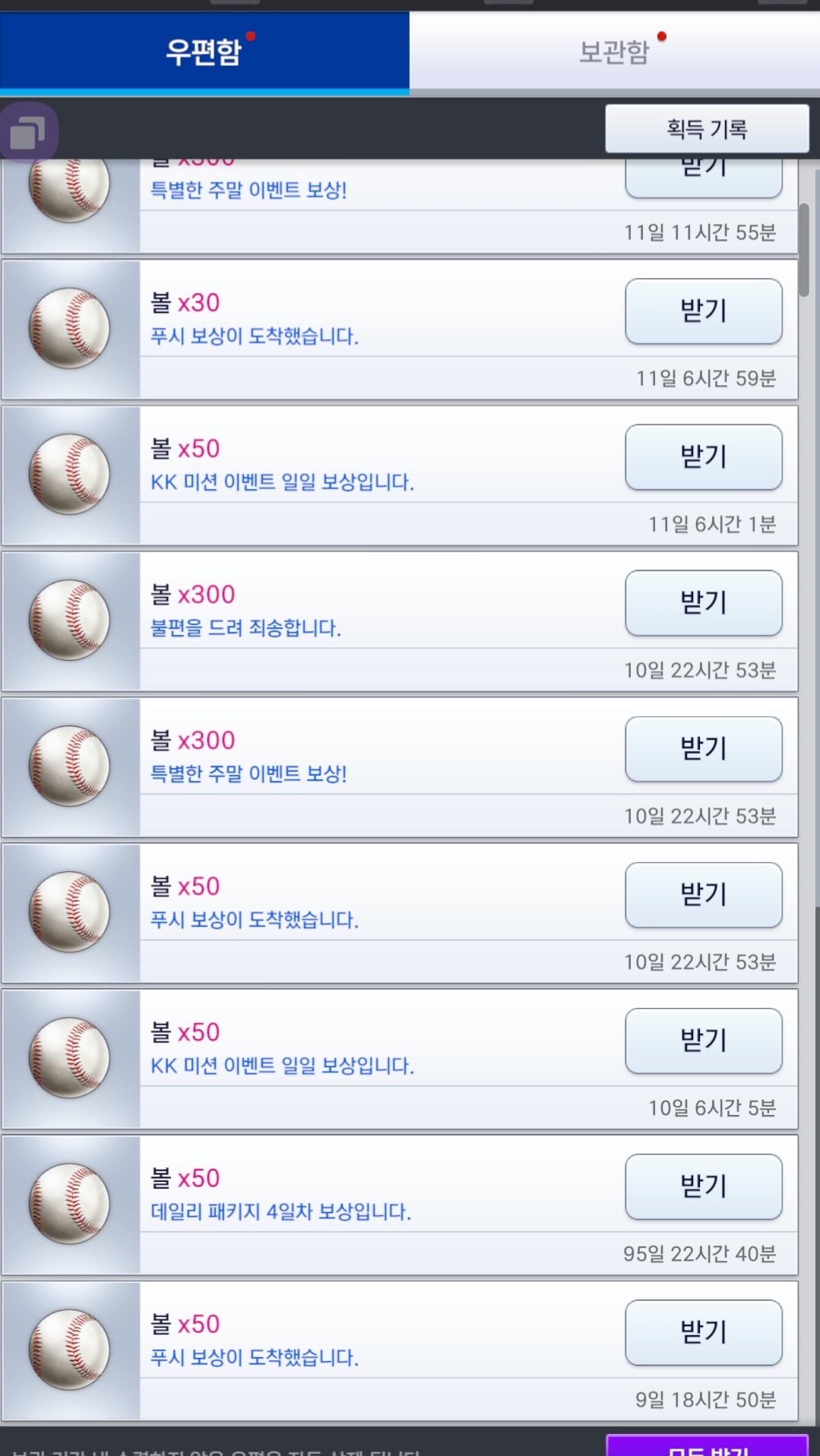Claim 볼 x30 expiring in 11일 6시간 59분
The image size is (820, 1456).
[704, 311]
